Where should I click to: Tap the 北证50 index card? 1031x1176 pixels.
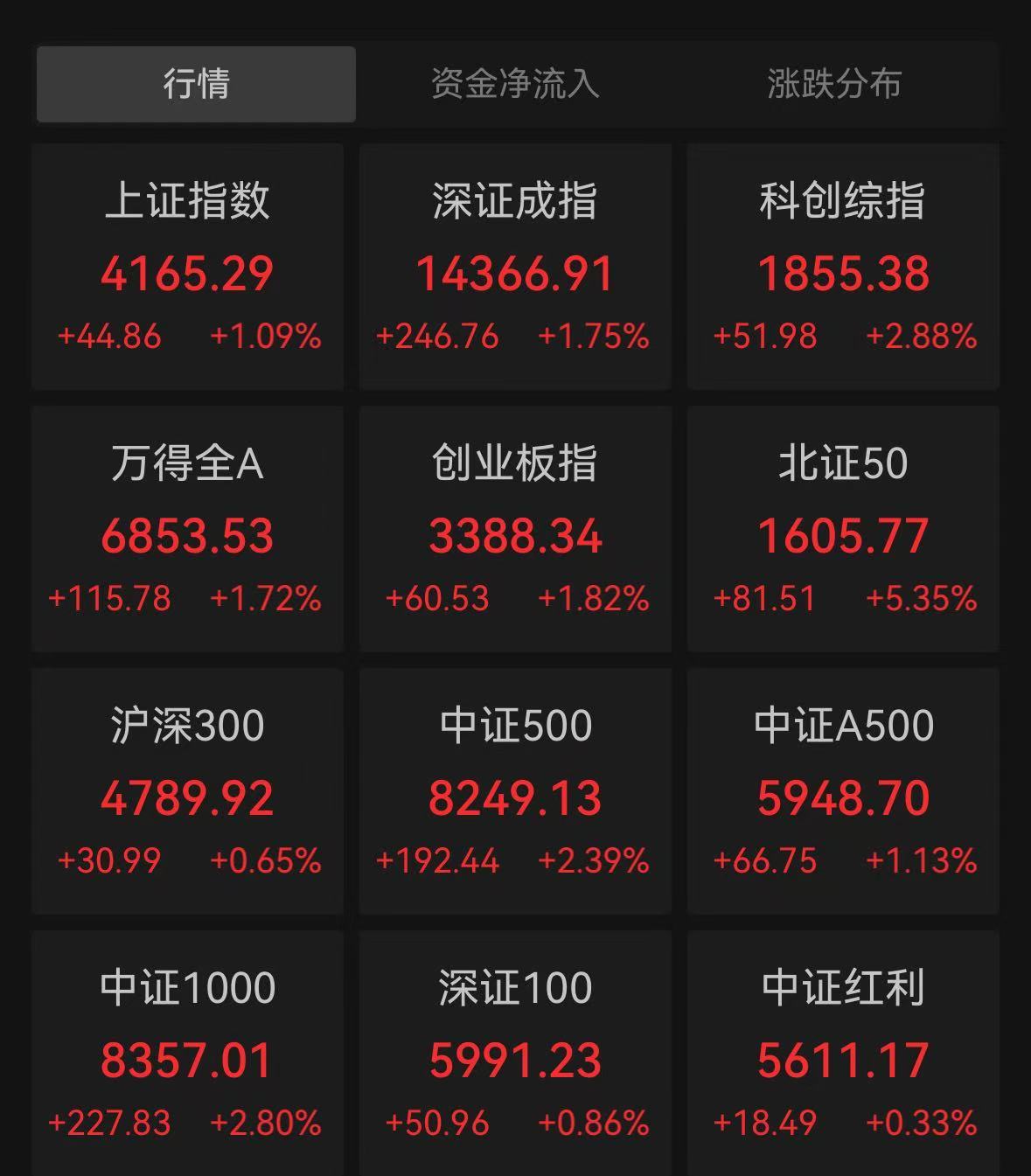pyautogui.click(x=843, y=529)
